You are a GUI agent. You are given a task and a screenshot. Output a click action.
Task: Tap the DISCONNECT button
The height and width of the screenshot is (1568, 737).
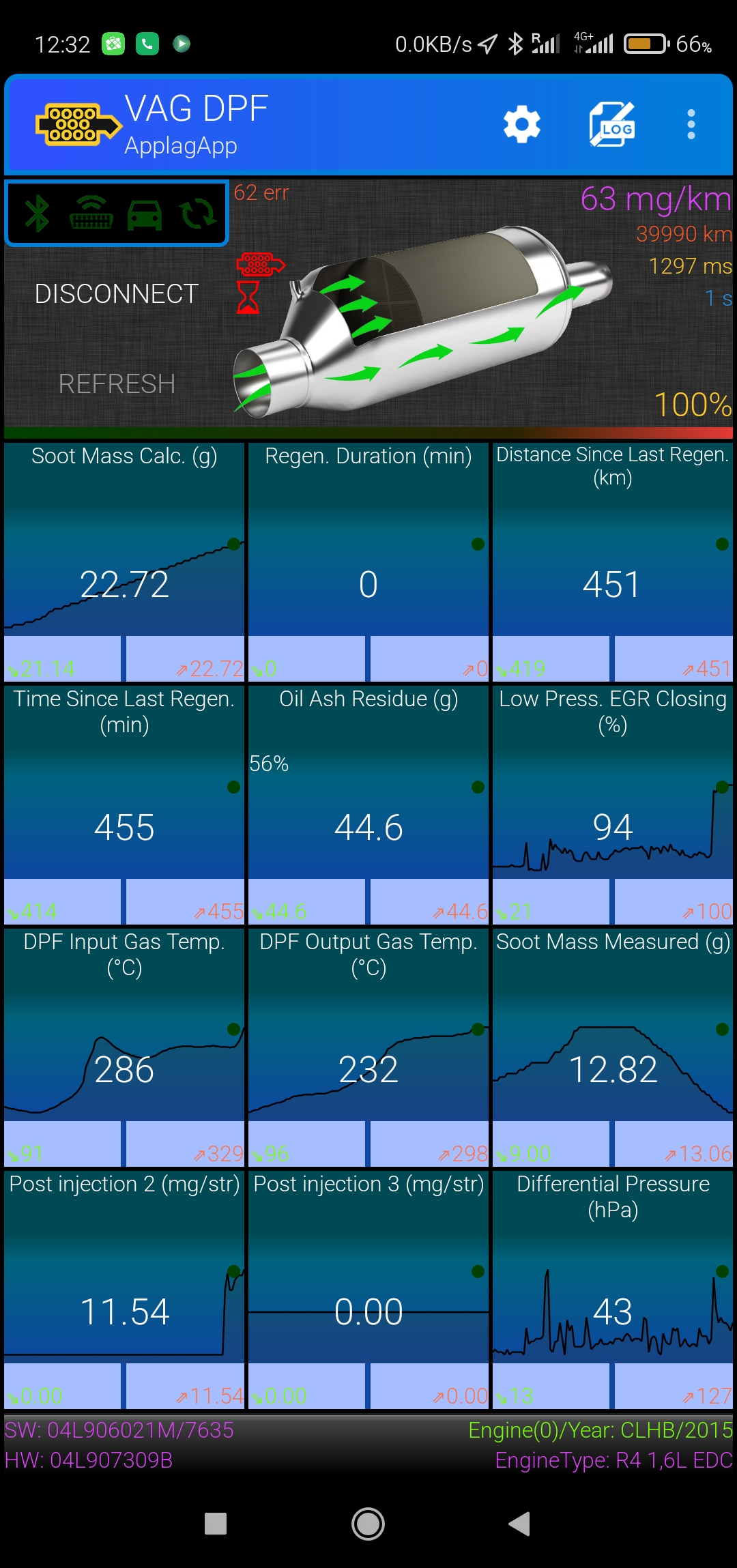[x=117, y=294]
